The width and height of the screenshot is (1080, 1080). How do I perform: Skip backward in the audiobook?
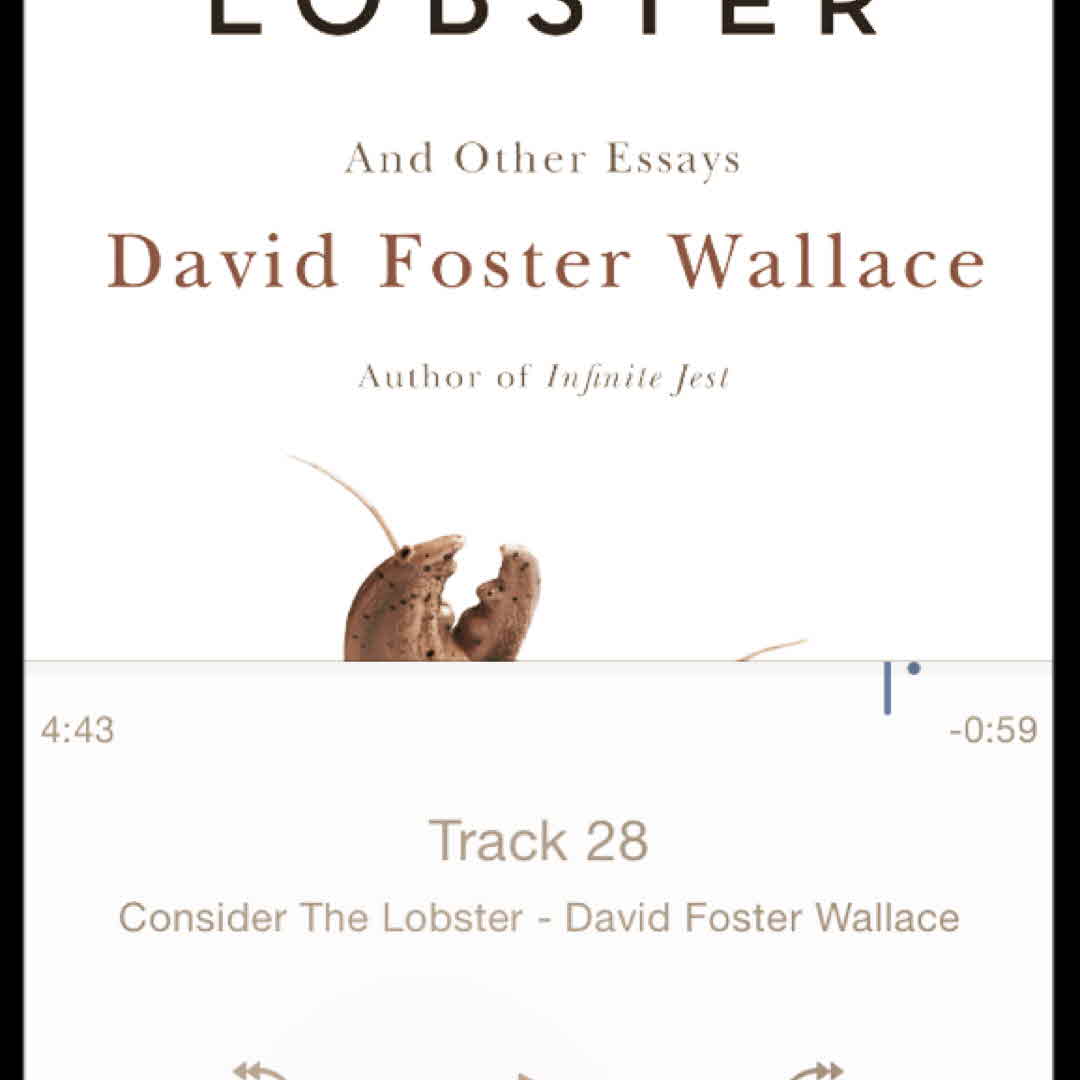(260, 1070)
